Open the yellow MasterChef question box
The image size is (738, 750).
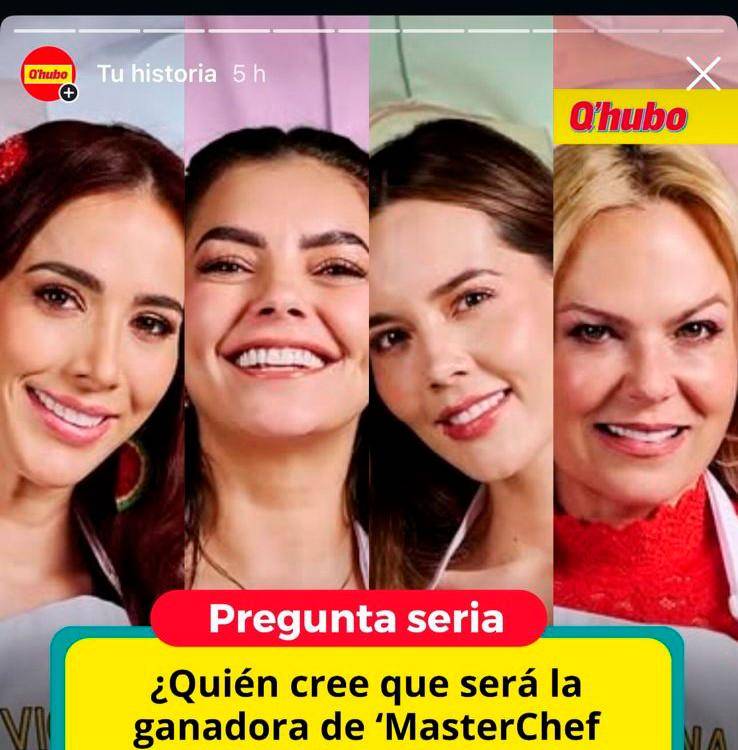(x=369, y=695)
